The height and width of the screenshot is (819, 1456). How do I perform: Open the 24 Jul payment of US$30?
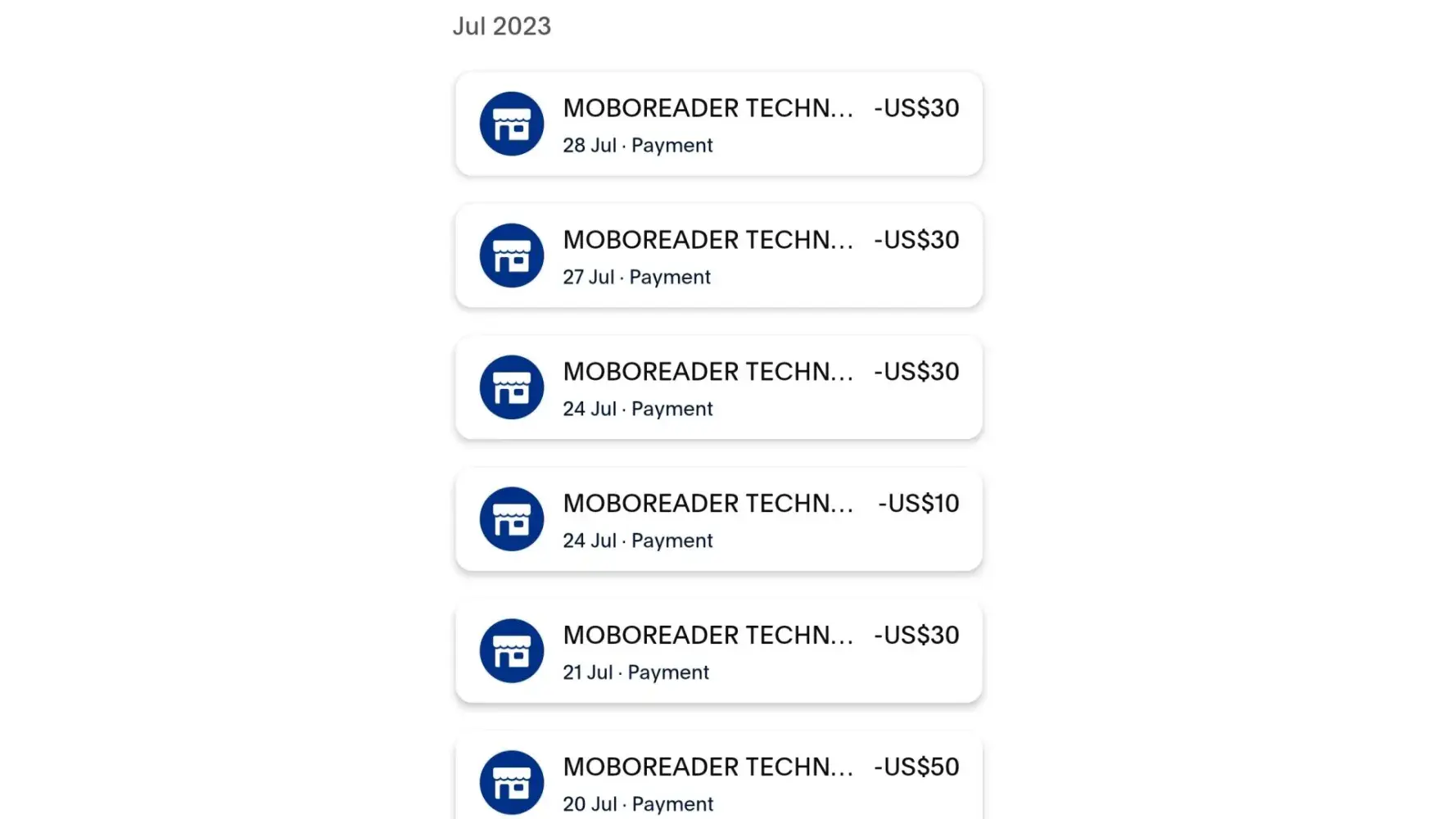click(x=718, y=388)
